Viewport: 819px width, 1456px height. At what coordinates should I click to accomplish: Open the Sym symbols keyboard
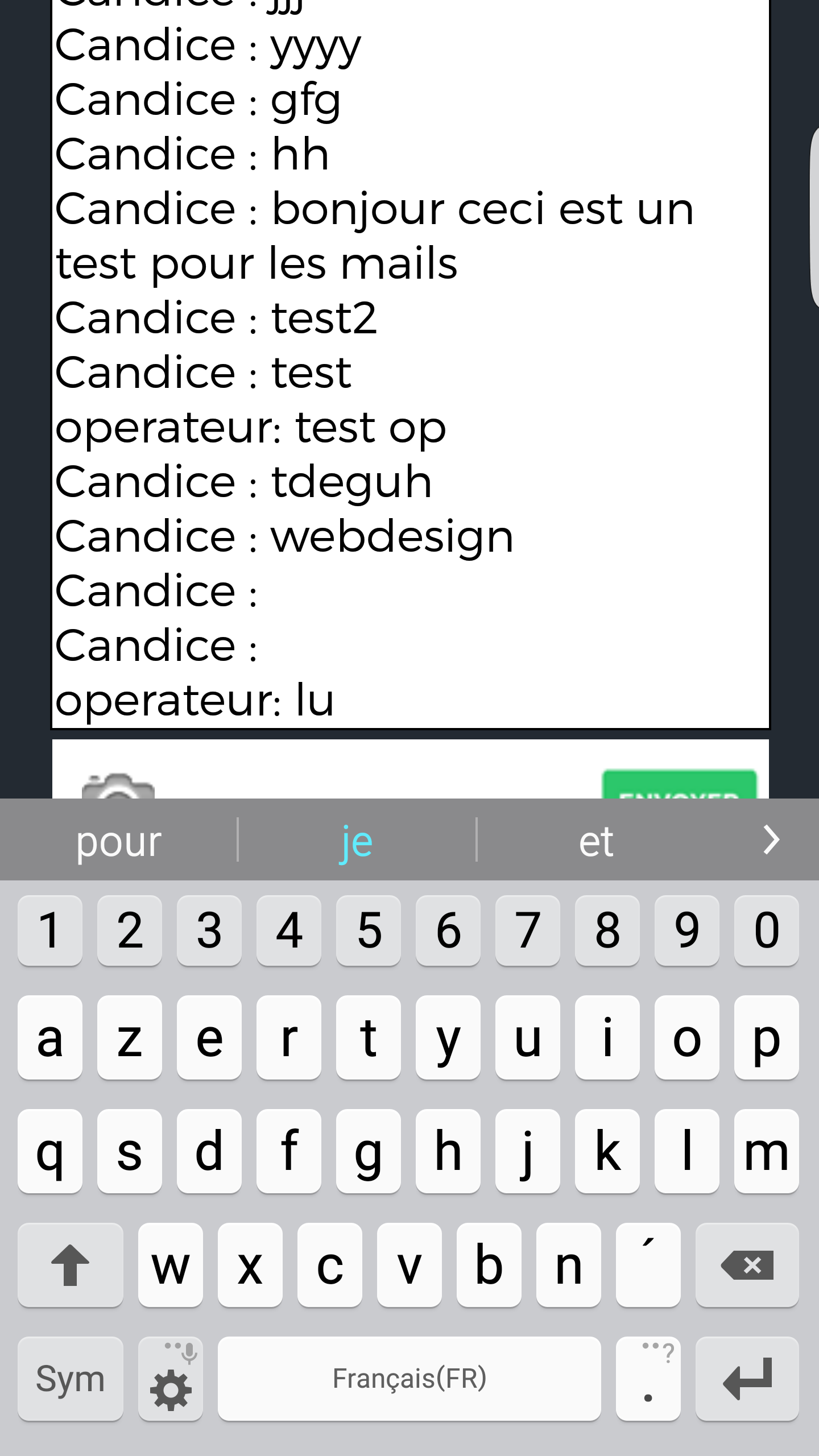coord(71,1379)
